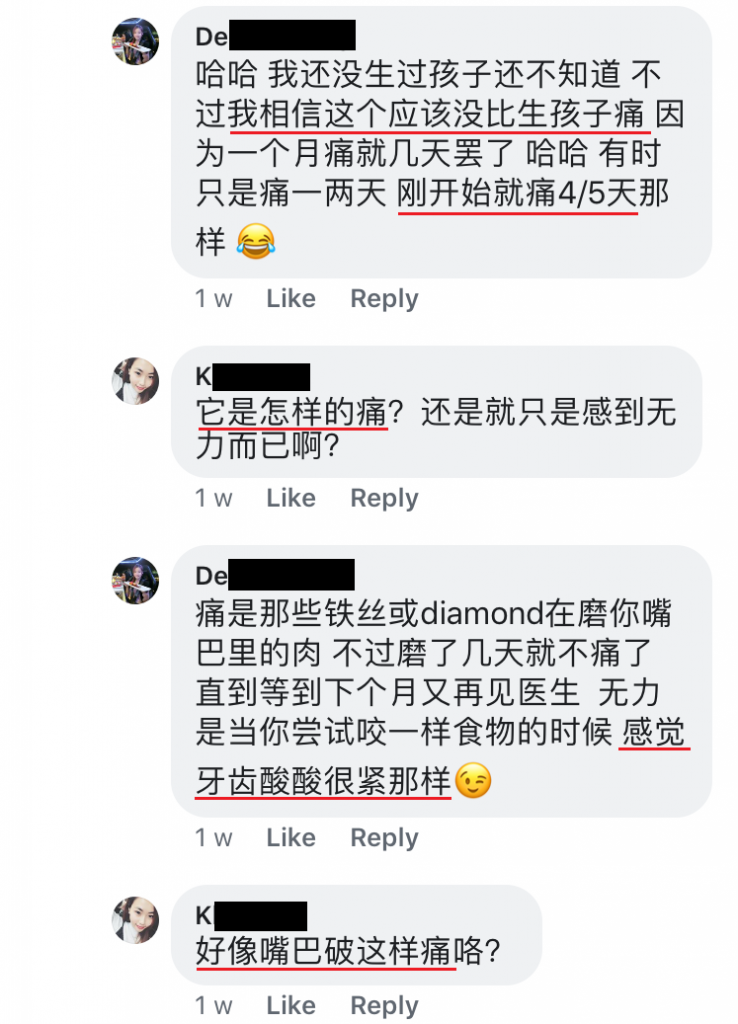Screen dimensions: 738x1024
Task: Reply to De's comment about 生孩子痛
Action: pyautogui.click(x=384, y=299)
